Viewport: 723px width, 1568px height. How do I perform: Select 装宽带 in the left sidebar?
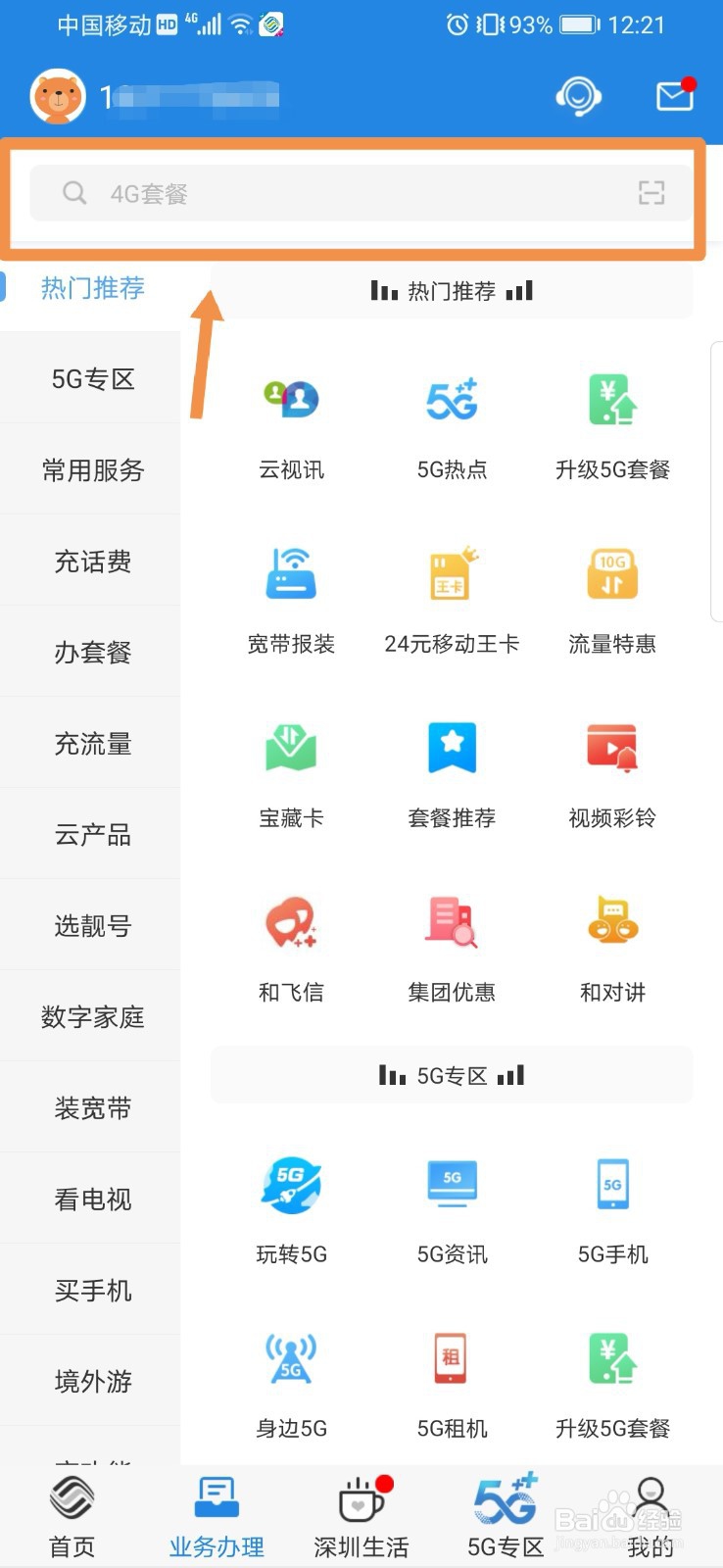pos(92,1107)
